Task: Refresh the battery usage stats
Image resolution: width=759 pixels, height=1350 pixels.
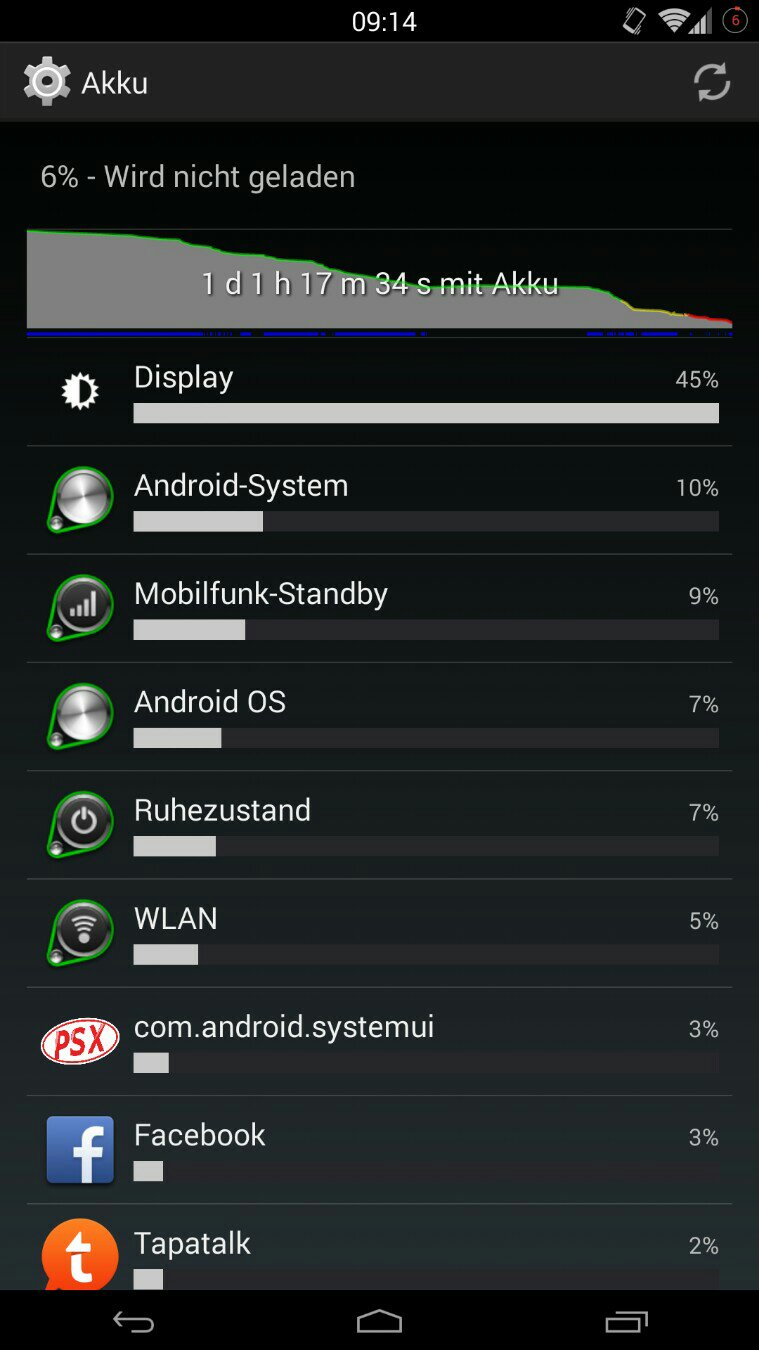Action: click(x=712, y=82)
